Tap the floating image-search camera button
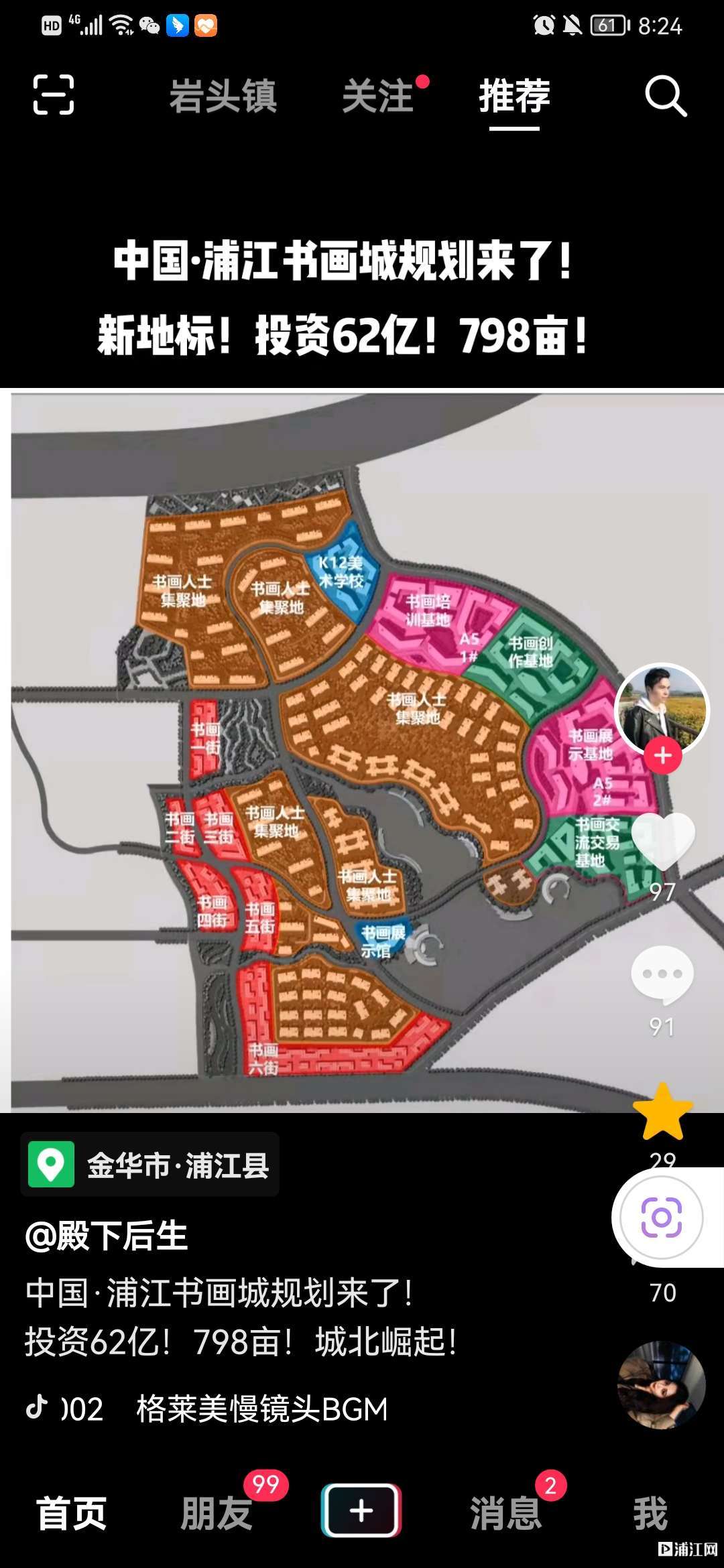This screenshot has height=1568, width=724. click(x=662, y=1218)
